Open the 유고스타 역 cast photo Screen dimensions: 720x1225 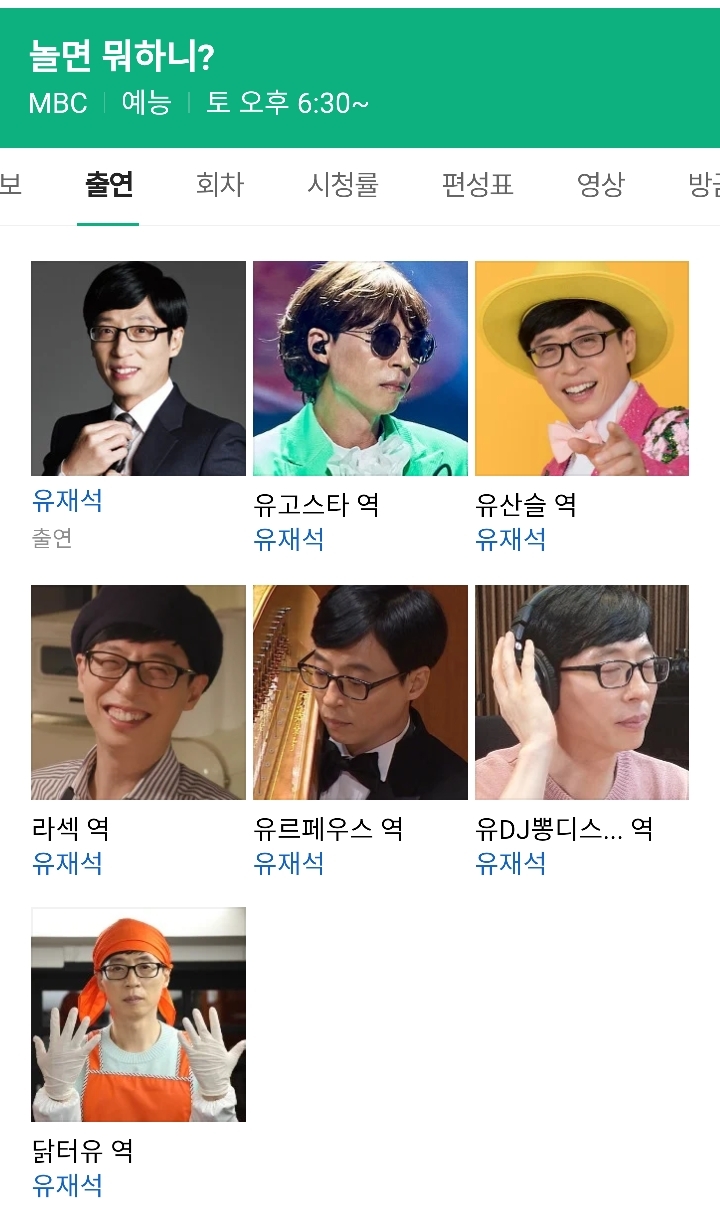point(360,368)
